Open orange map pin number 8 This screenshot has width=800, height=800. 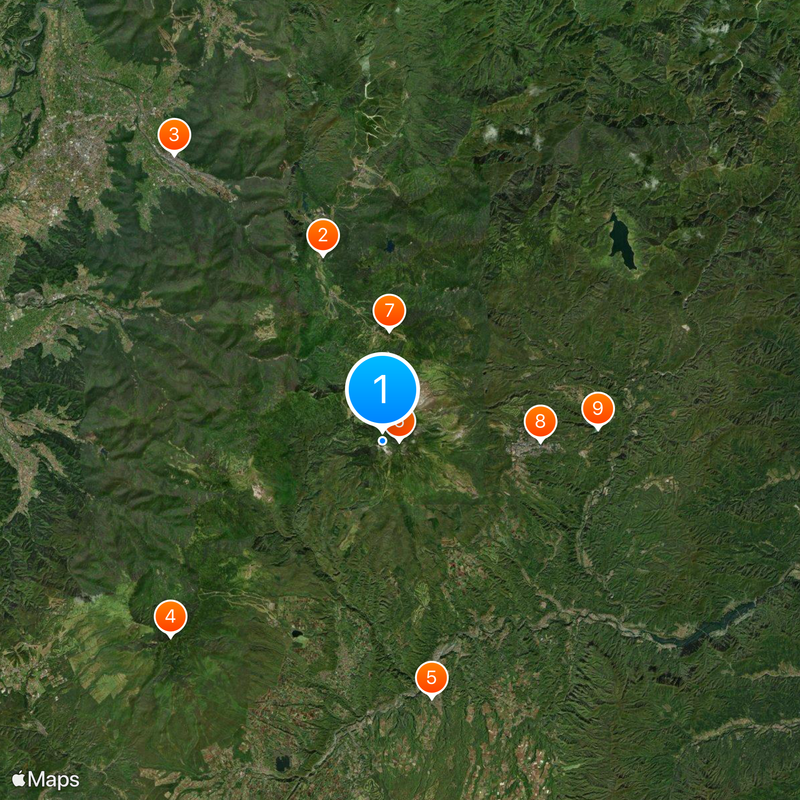540,421
